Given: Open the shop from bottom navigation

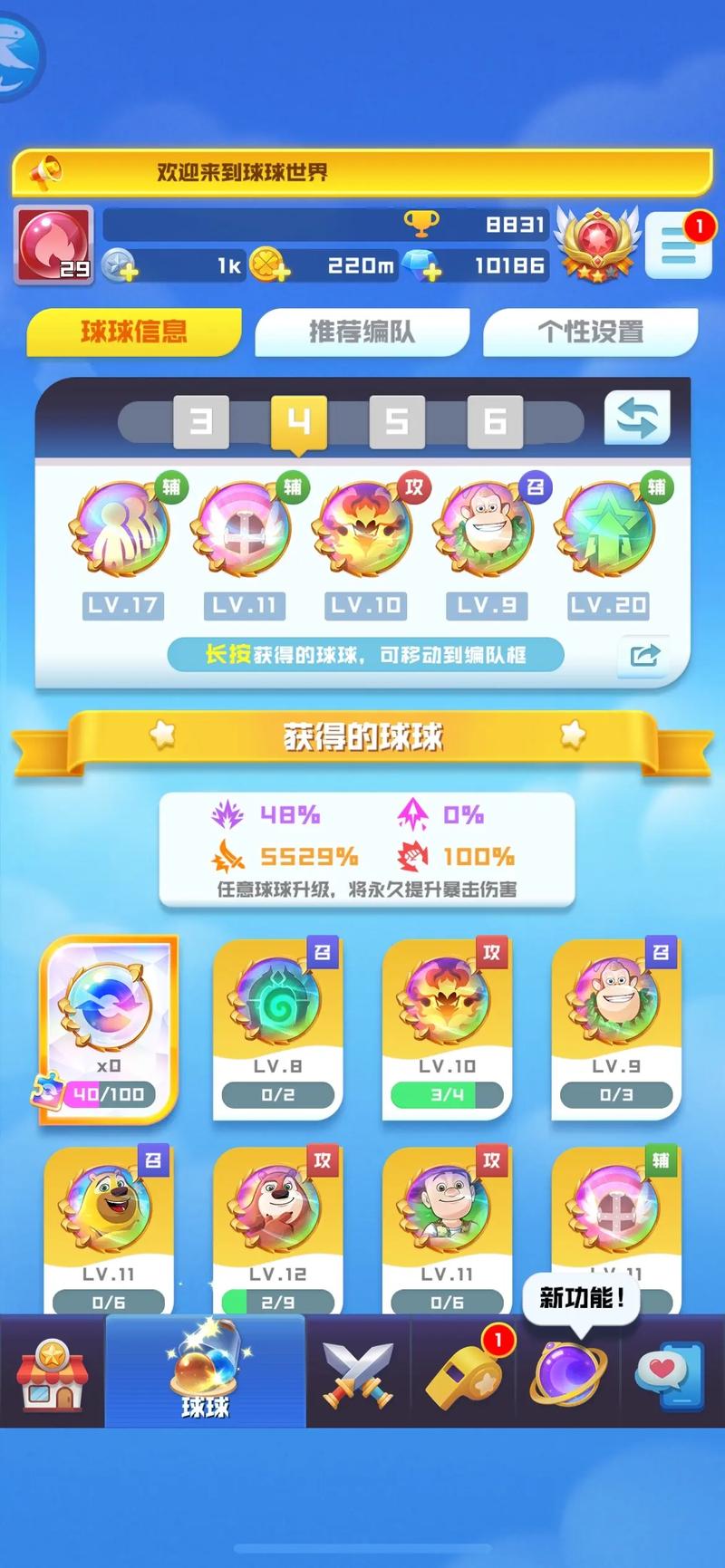Looking at the screenshot, I should (x=53, y=1372).
